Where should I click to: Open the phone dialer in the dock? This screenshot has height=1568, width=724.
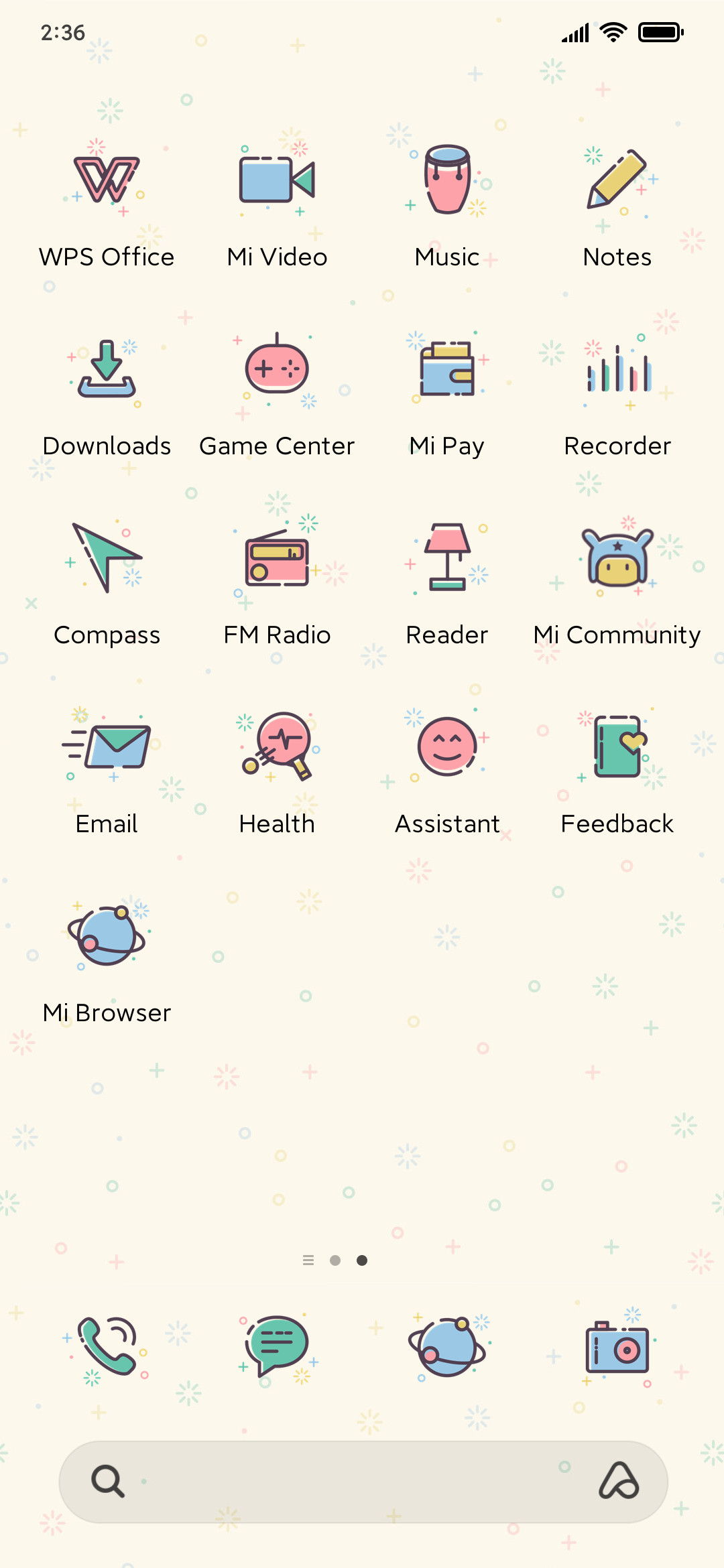tap(107, 1347)
